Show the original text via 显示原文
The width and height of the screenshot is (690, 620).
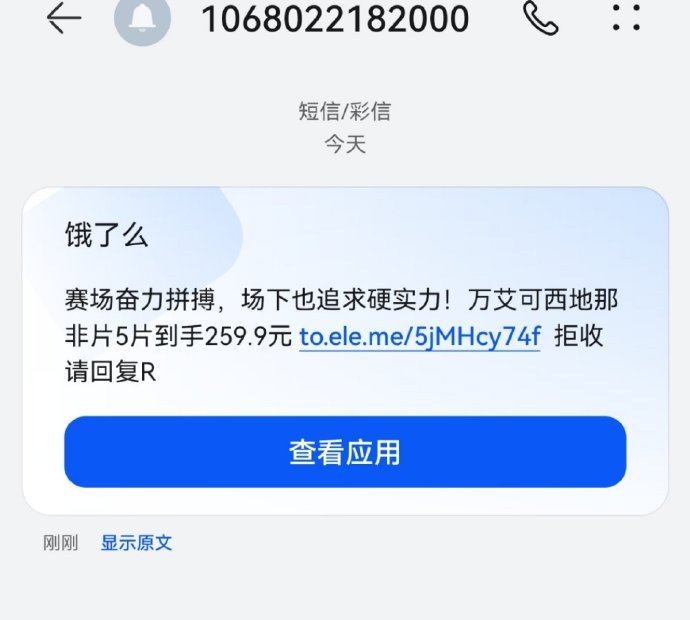tap(136, 543)
